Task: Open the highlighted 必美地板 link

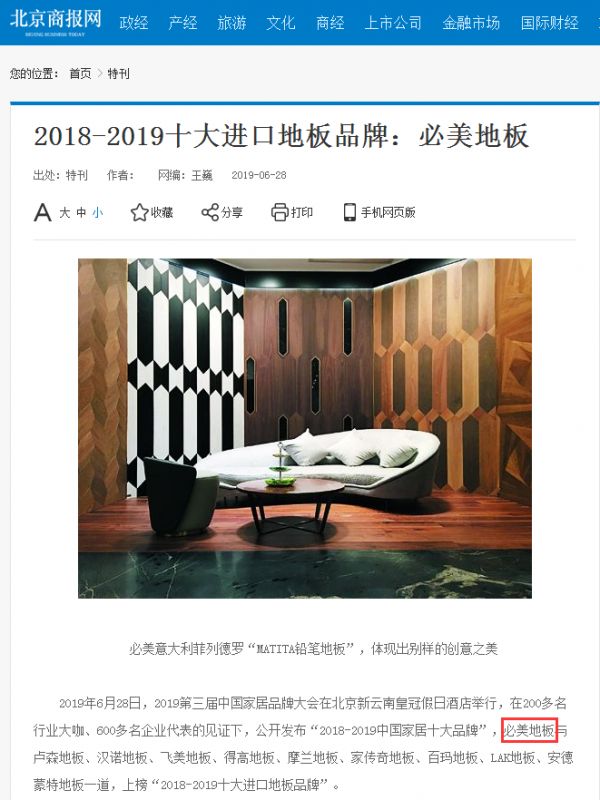Action: click(x=530, y=731)
